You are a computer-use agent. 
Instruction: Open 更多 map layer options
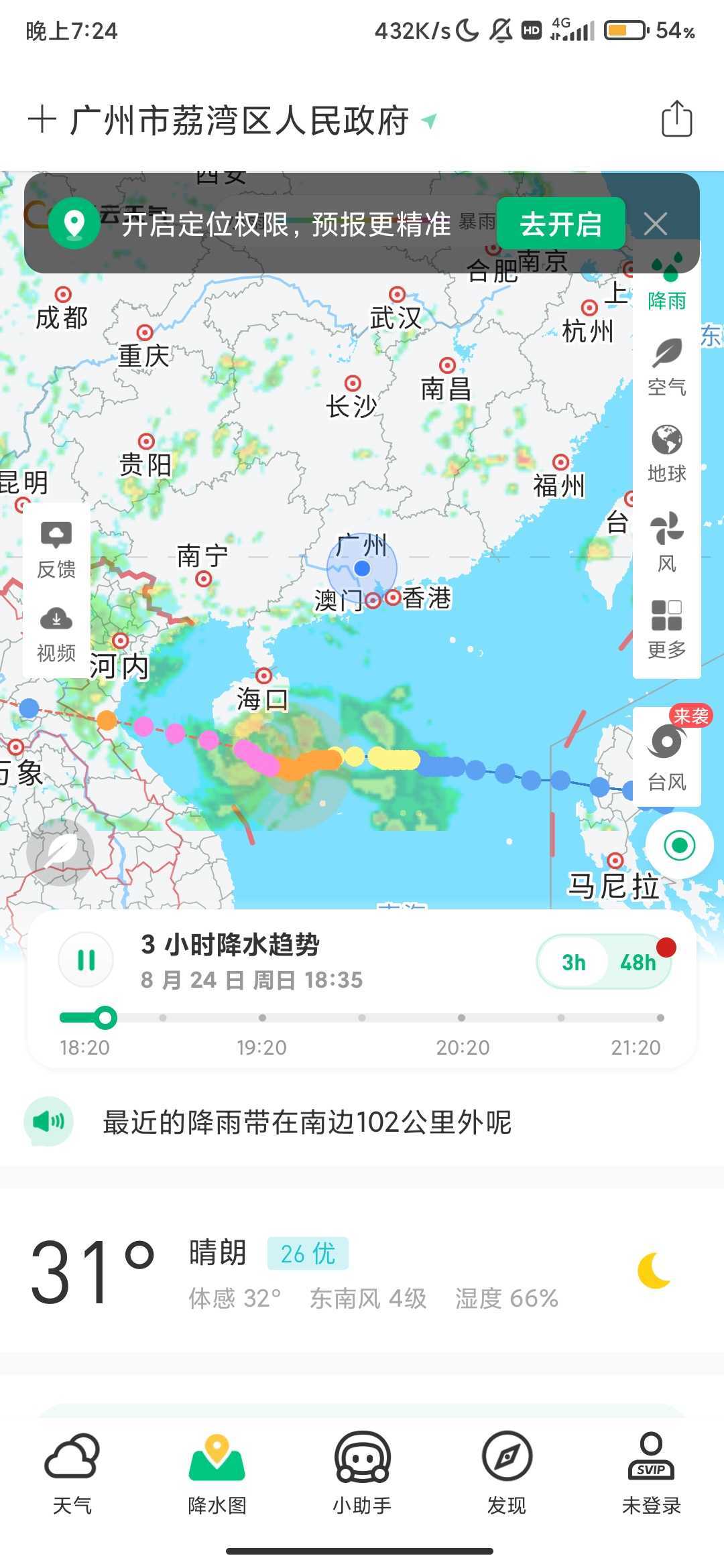[x=666, y=629]
